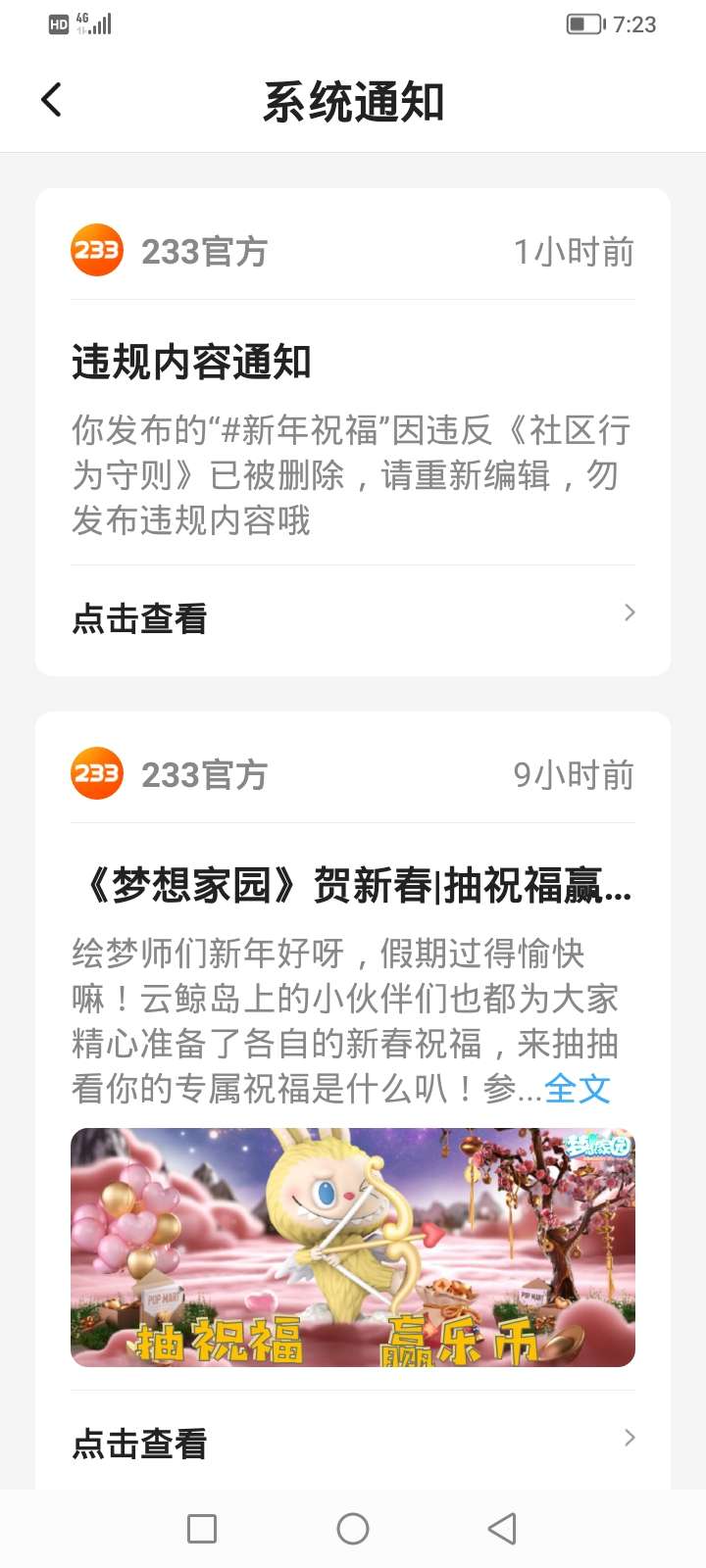The width and height of the screenshot is (706, 1568).
Task: Open 点击查看 under 梦想家园 notification
Action: click(x=353, y=1443)
